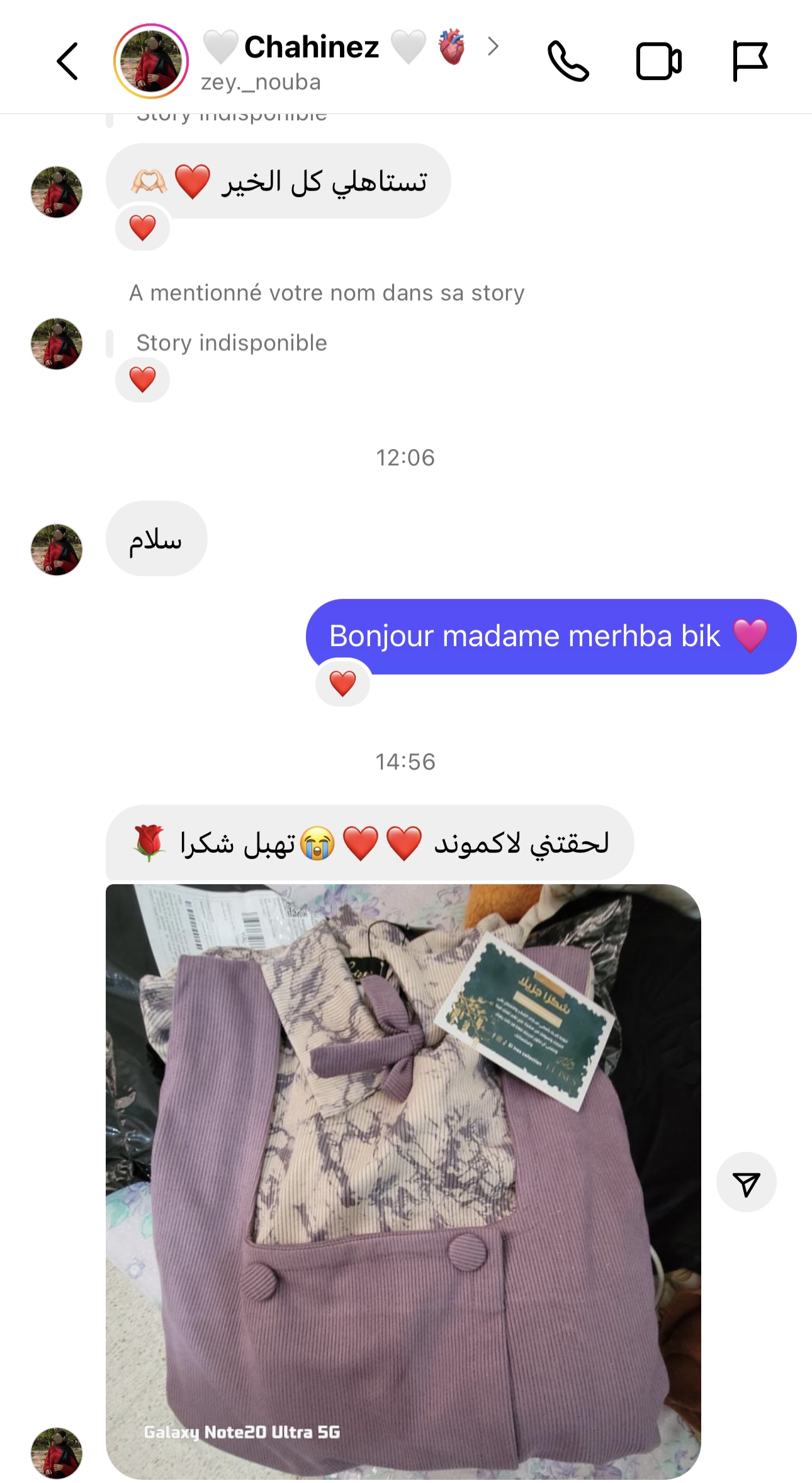This screenshot has height=1483, width=812.
Task: Open the received photo of the purple dress
Action: pos(403,1181)
